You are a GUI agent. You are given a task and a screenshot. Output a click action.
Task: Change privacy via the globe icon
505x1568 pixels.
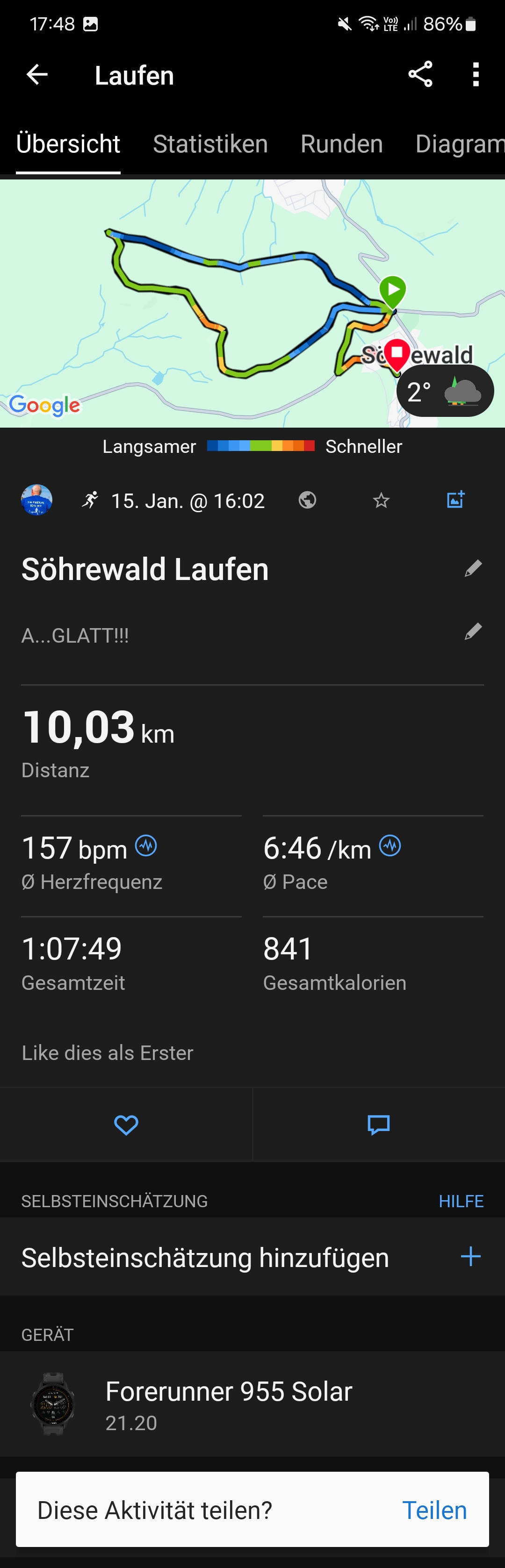coord(307,501)
